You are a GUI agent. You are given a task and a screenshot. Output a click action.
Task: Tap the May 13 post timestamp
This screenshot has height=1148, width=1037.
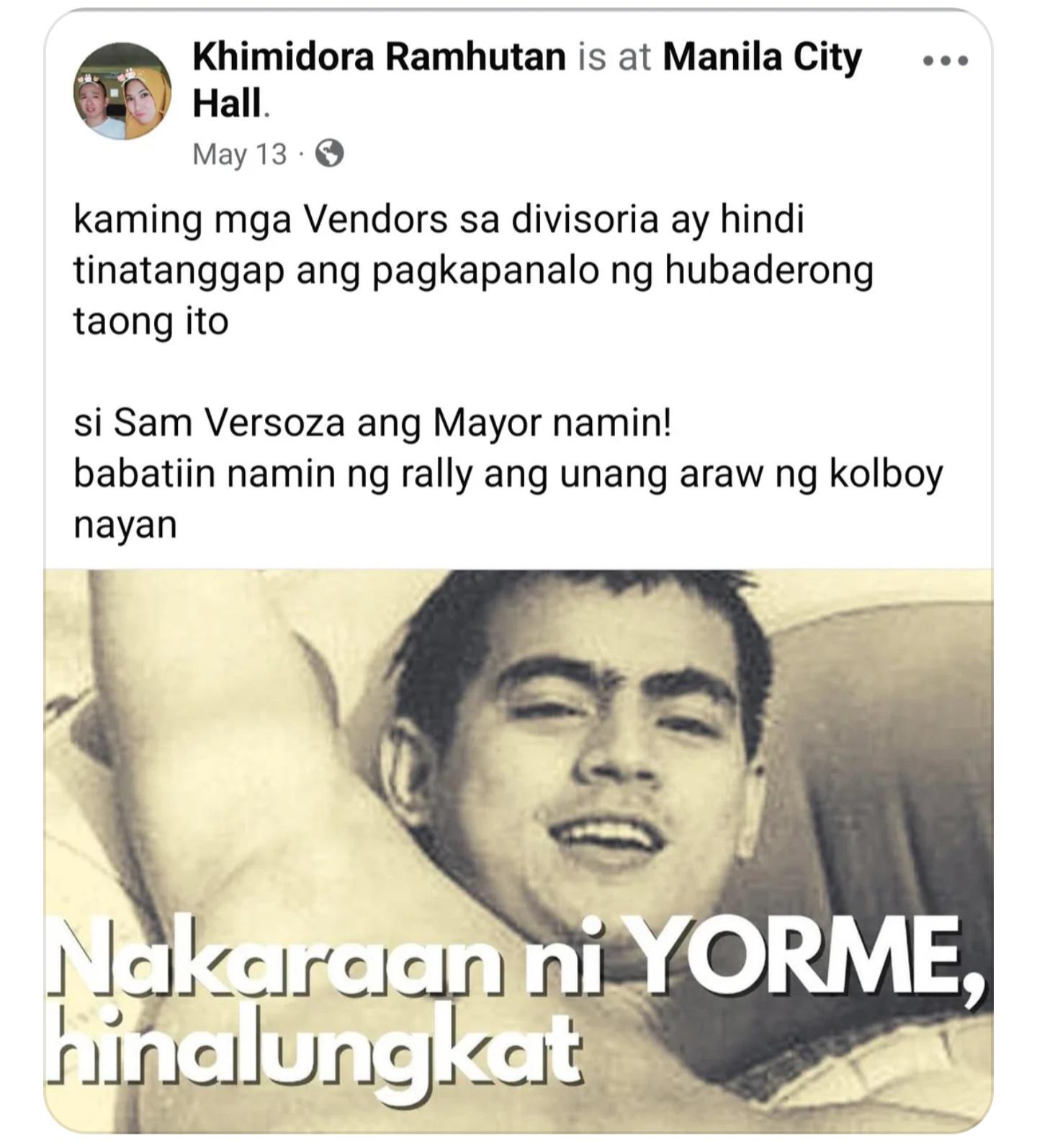pos(239,154)
